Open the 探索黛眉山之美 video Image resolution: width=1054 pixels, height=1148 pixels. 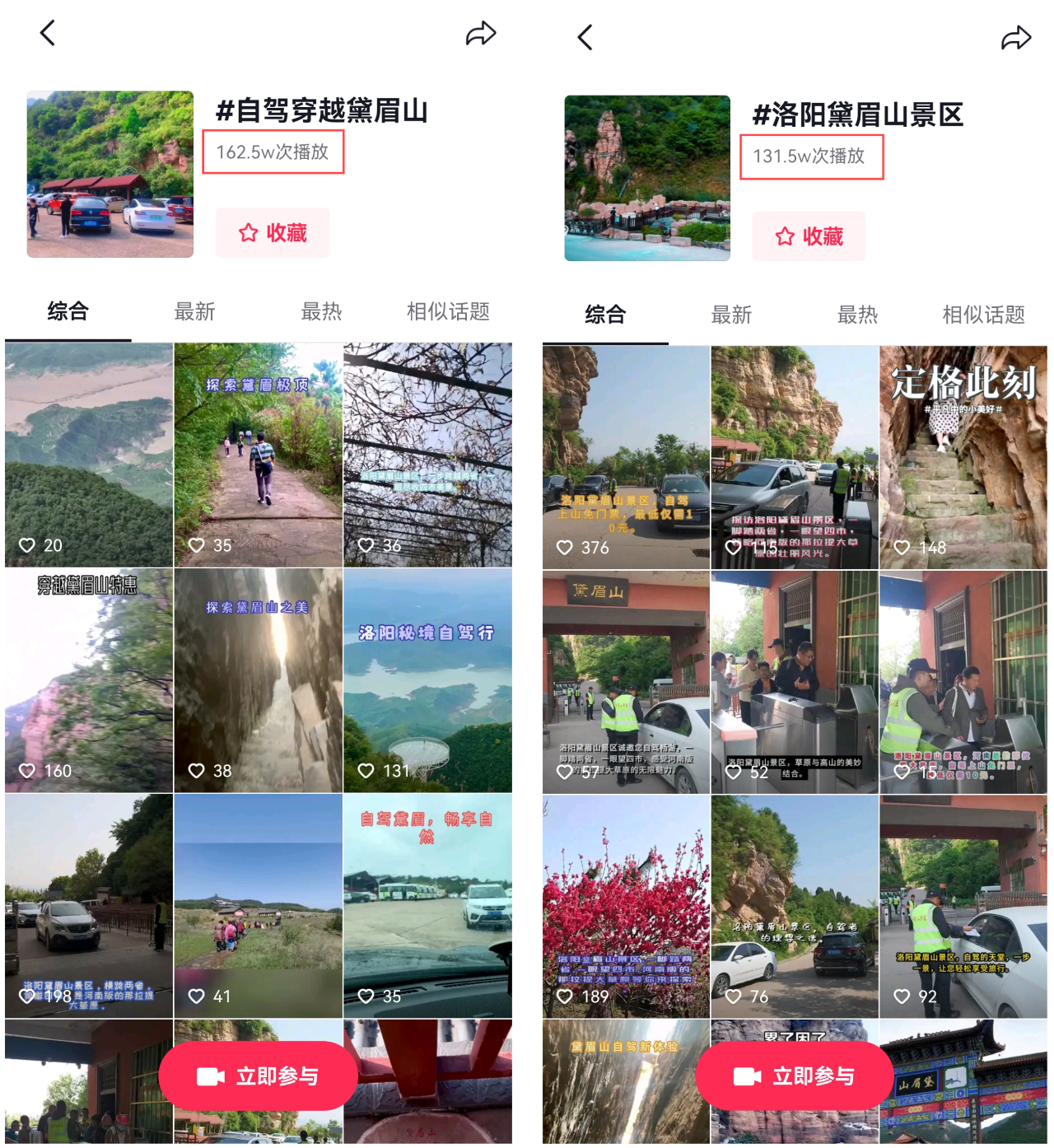click(x=258, y=680)
